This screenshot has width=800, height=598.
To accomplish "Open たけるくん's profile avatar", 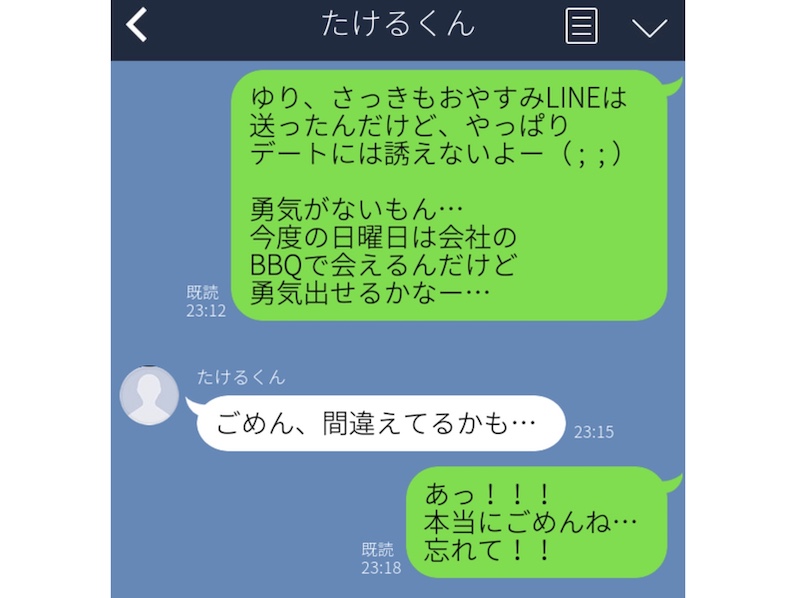I will tap(149, 396).
